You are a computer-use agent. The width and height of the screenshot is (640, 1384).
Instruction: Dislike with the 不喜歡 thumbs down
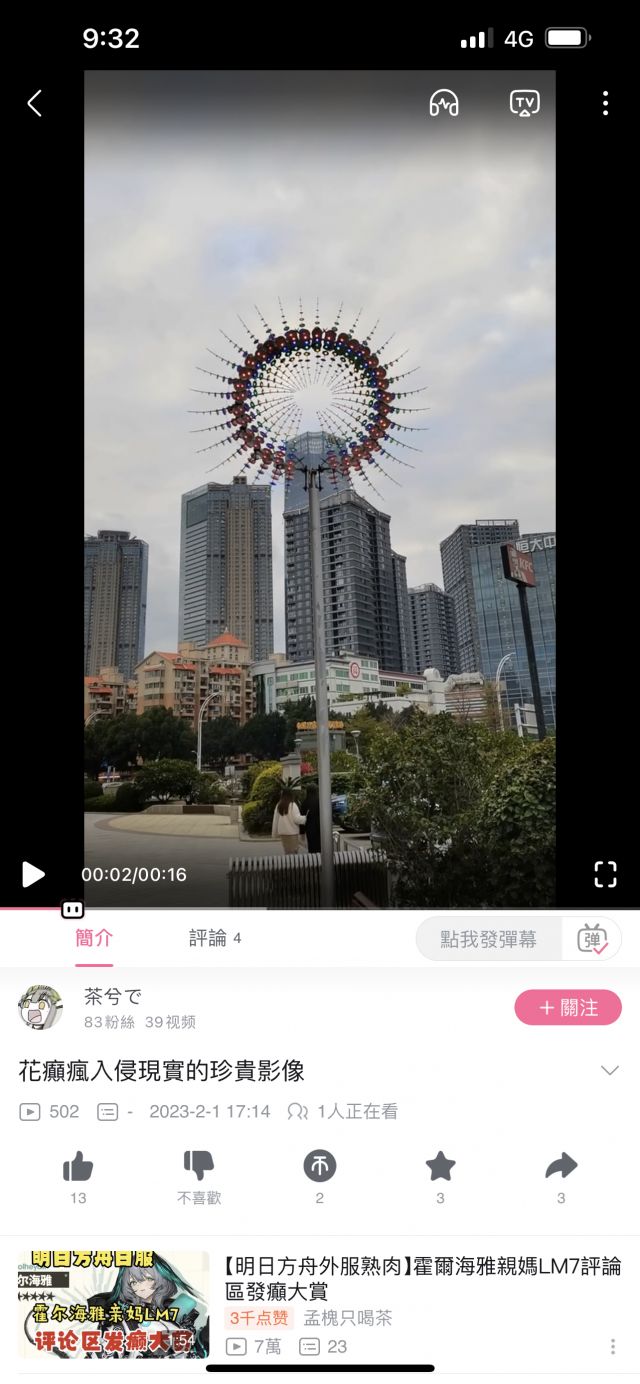pyautogui.click(x=199, y=1177)
